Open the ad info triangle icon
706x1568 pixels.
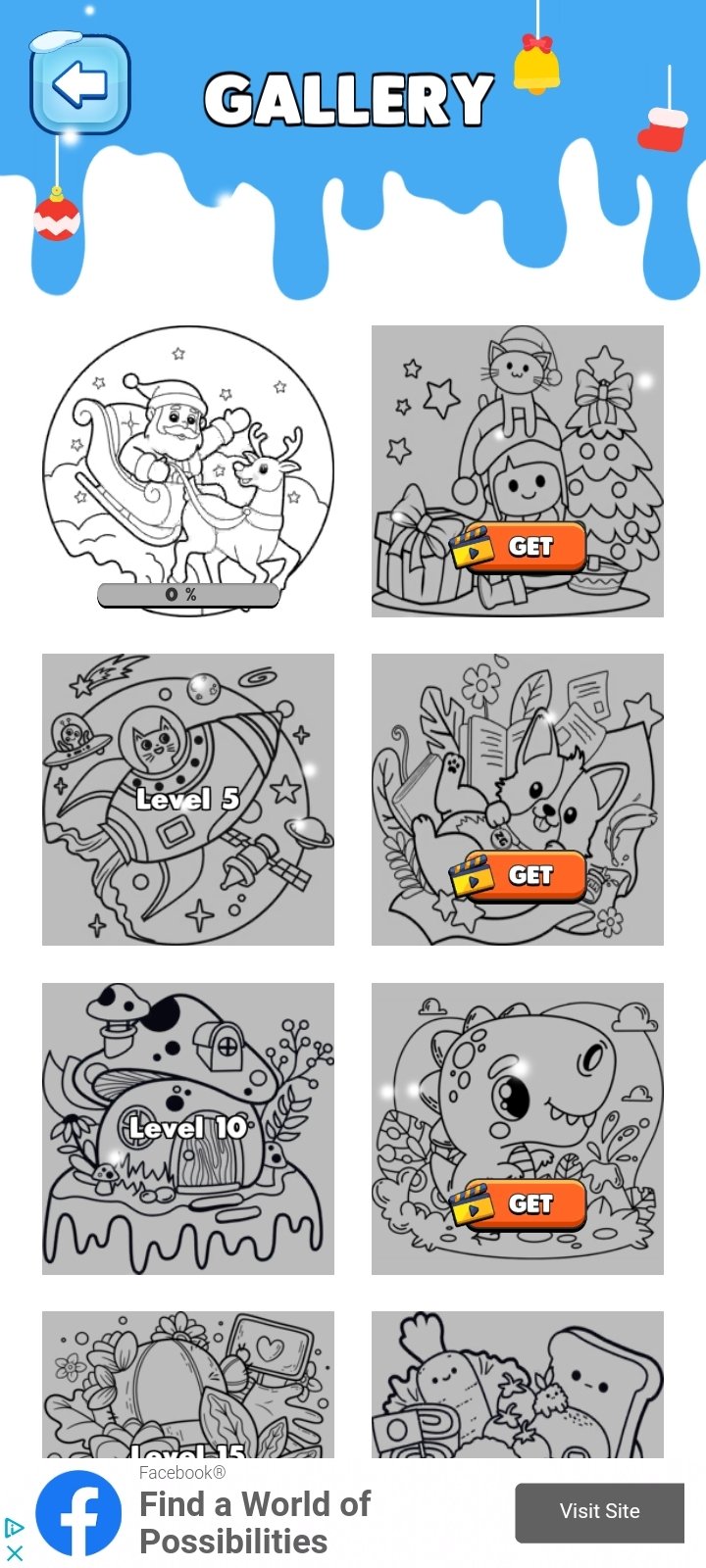(15, 1528)
